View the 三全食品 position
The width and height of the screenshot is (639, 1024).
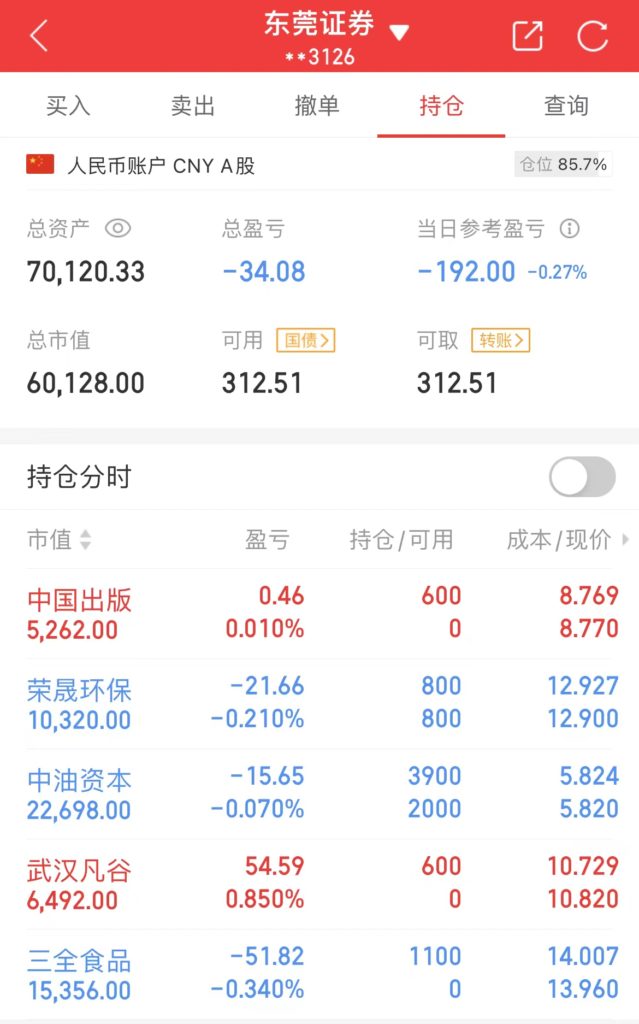[x=320, y=973]
